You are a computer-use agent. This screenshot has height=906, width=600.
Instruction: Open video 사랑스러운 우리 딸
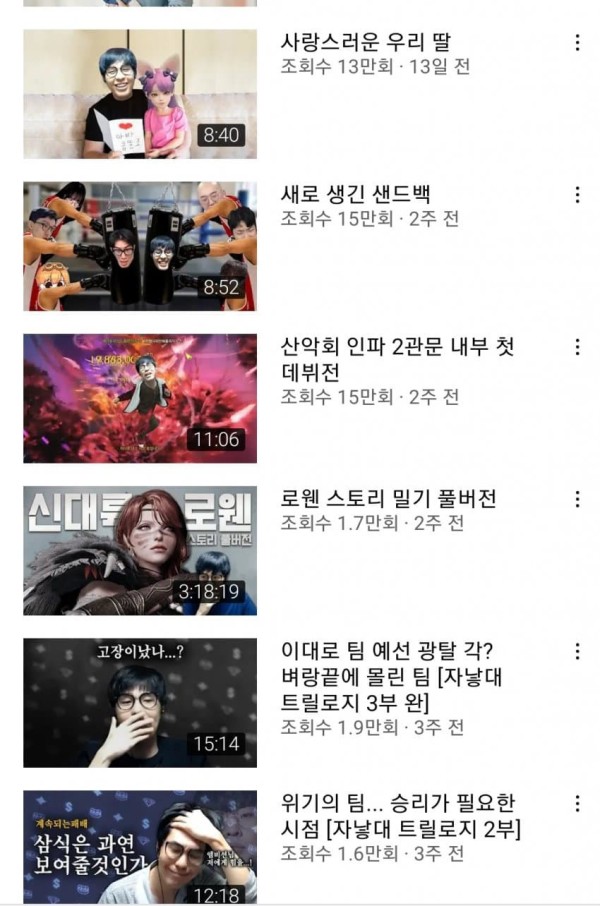(x=140, y=94)
